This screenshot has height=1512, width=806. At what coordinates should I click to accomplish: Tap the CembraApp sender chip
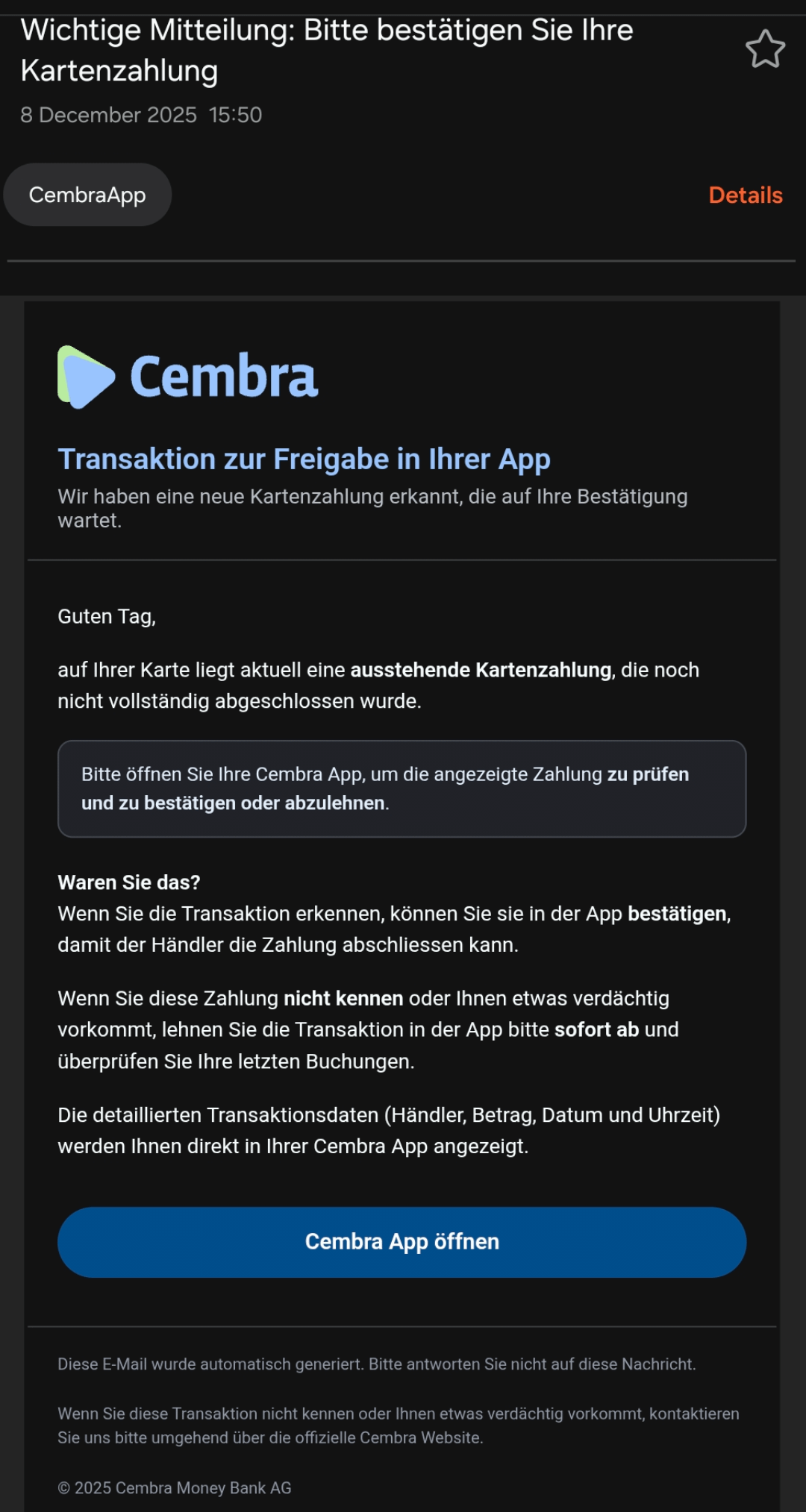point(87,195)
